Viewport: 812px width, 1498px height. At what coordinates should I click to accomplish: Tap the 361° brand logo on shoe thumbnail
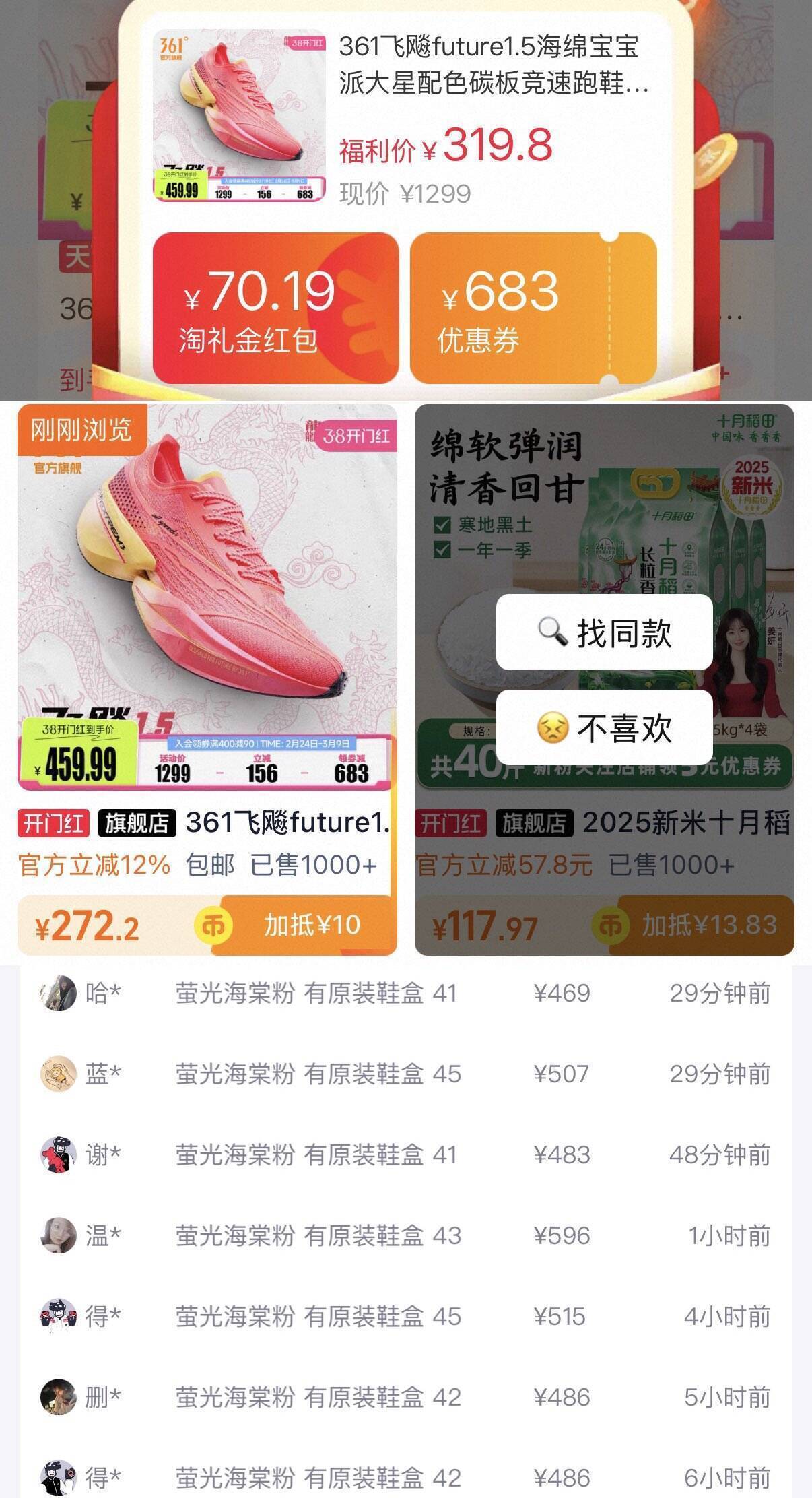[x=172, y=44]
